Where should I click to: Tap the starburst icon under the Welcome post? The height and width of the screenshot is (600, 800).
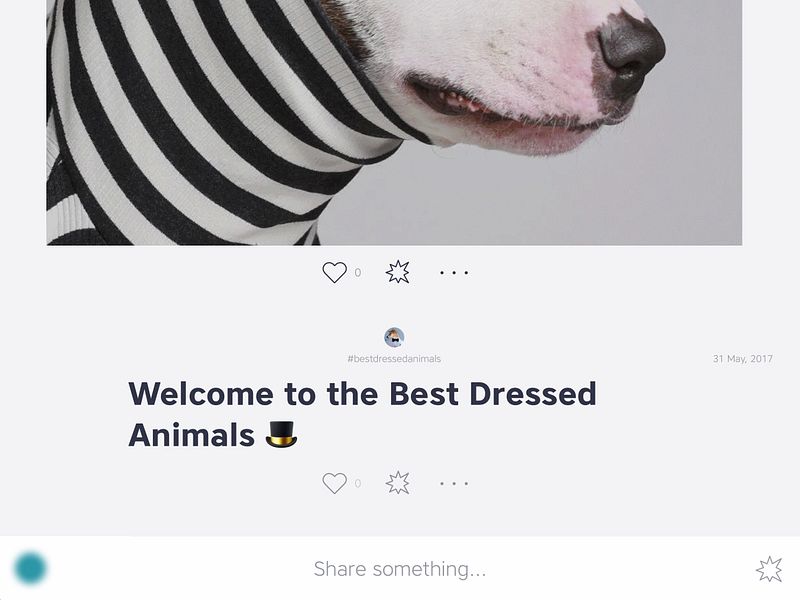[398, 483]
